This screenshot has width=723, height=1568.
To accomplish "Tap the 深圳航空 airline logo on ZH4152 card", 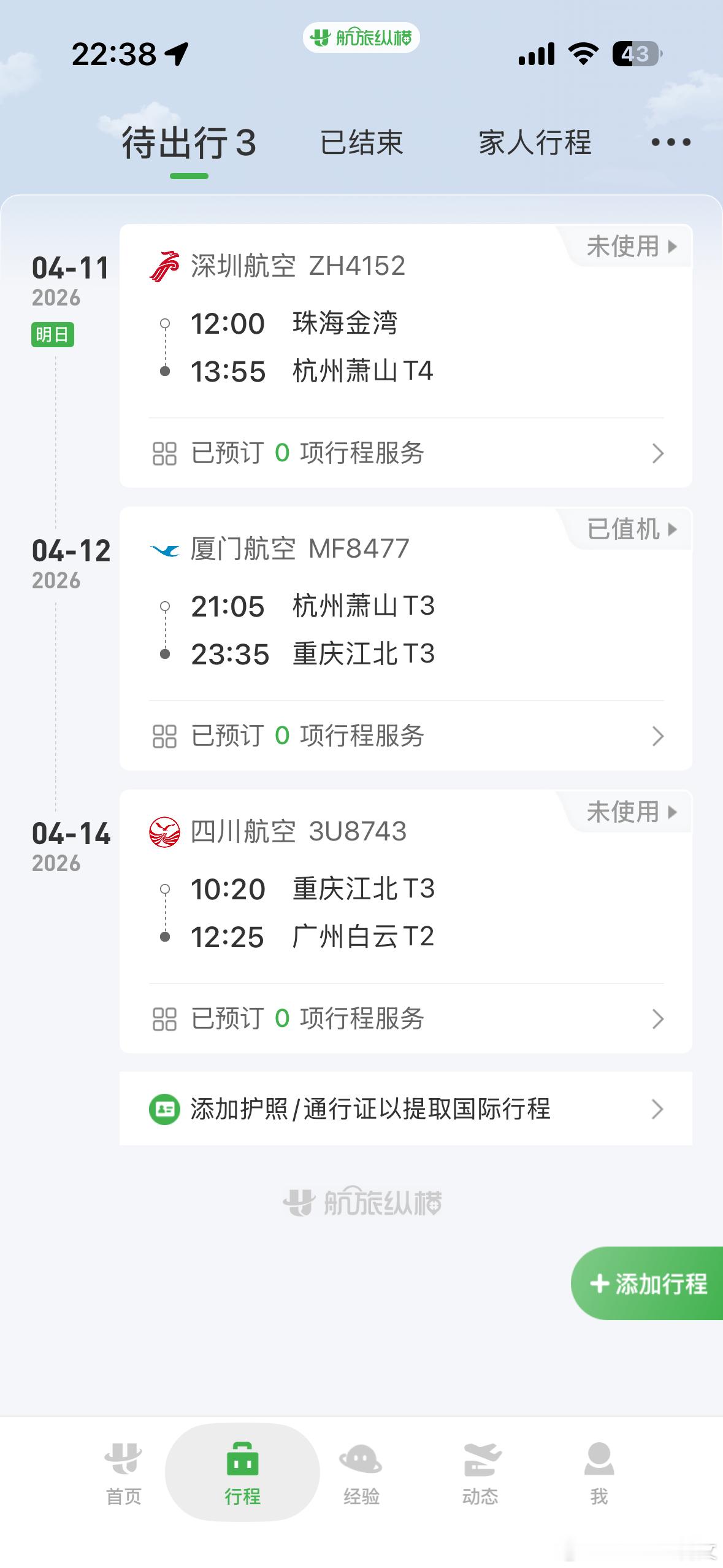I will pos(164,266).
